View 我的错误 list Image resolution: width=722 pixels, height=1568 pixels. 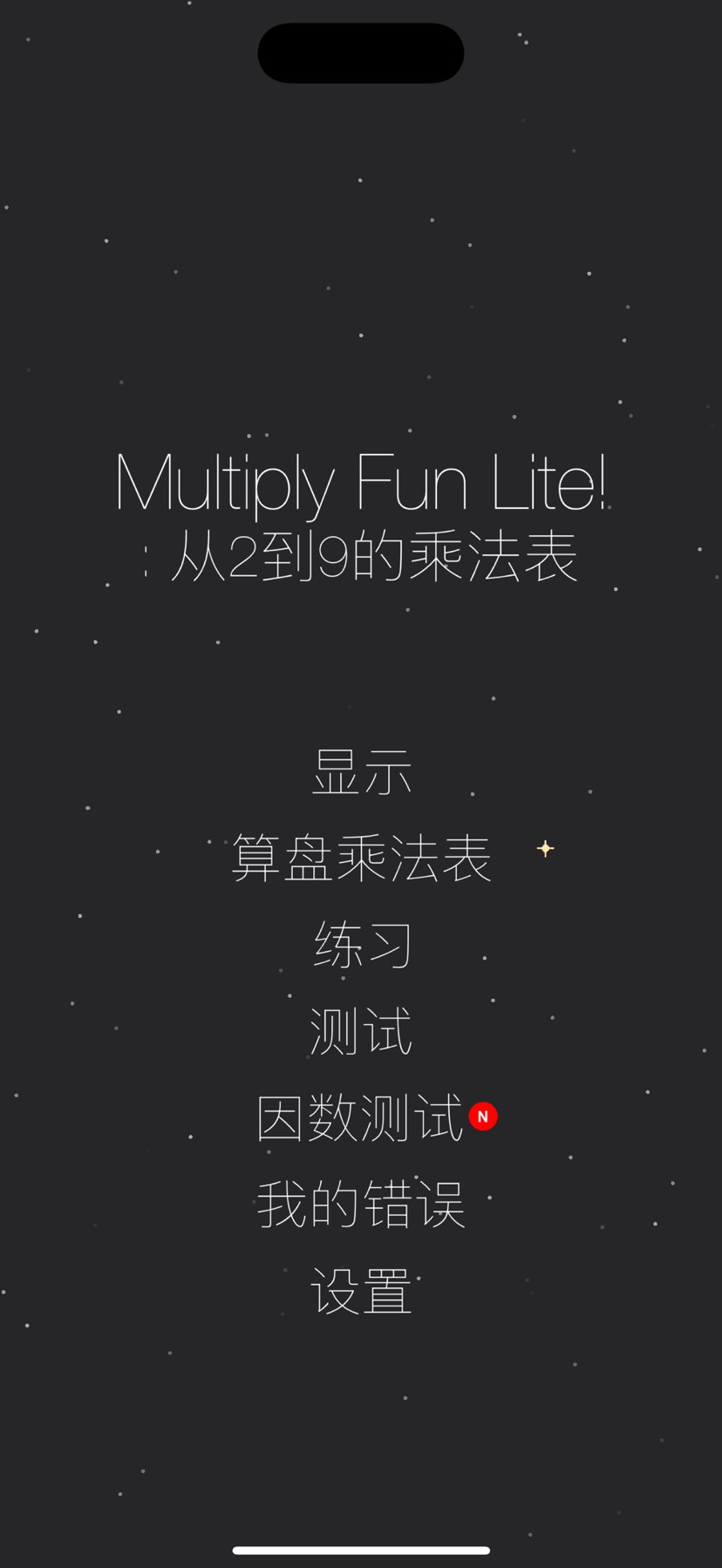361,1204
